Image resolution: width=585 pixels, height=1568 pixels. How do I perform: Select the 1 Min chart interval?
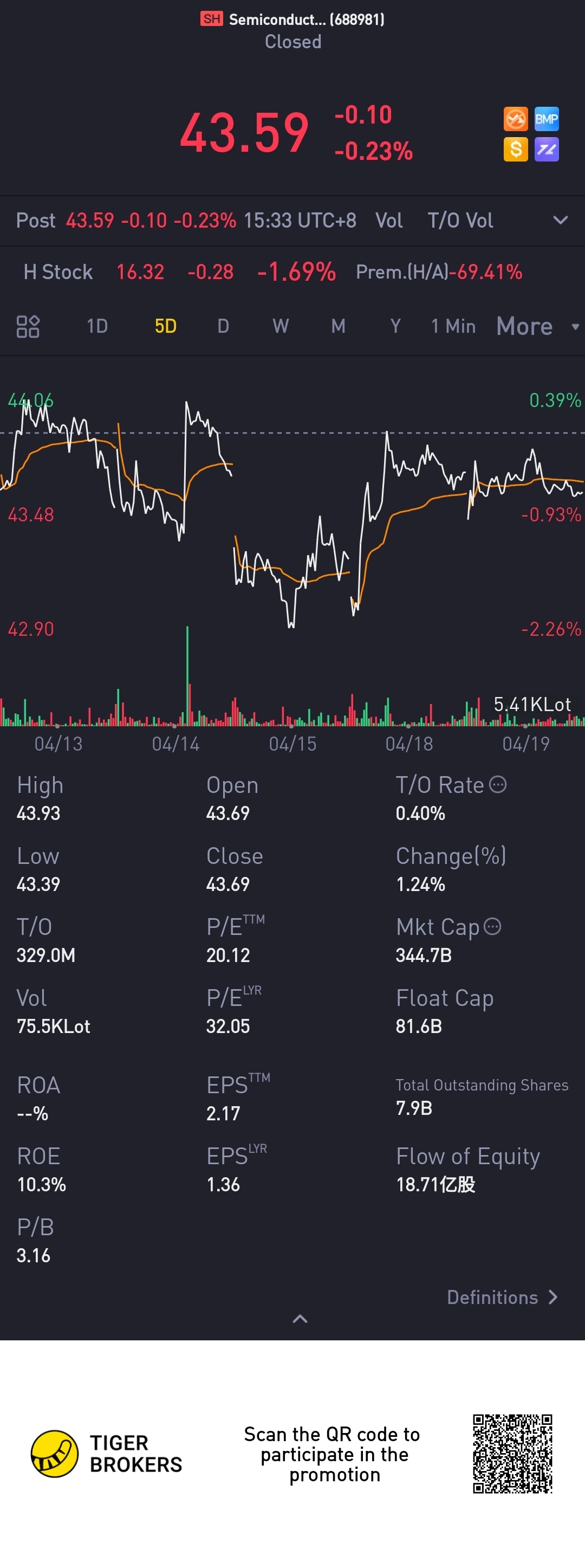(453, 326)
